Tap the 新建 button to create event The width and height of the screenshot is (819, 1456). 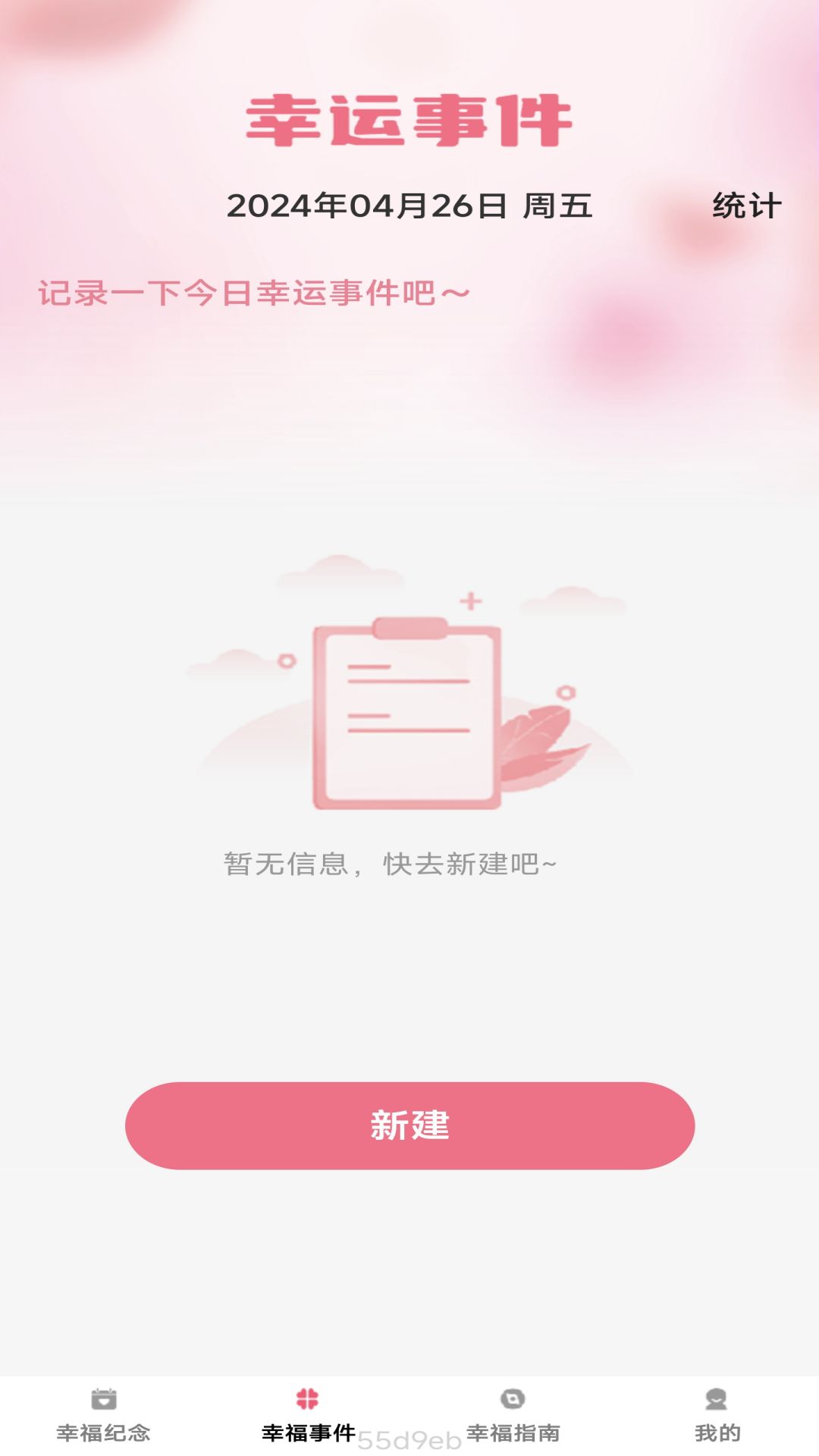click(x=409, y=1125)
